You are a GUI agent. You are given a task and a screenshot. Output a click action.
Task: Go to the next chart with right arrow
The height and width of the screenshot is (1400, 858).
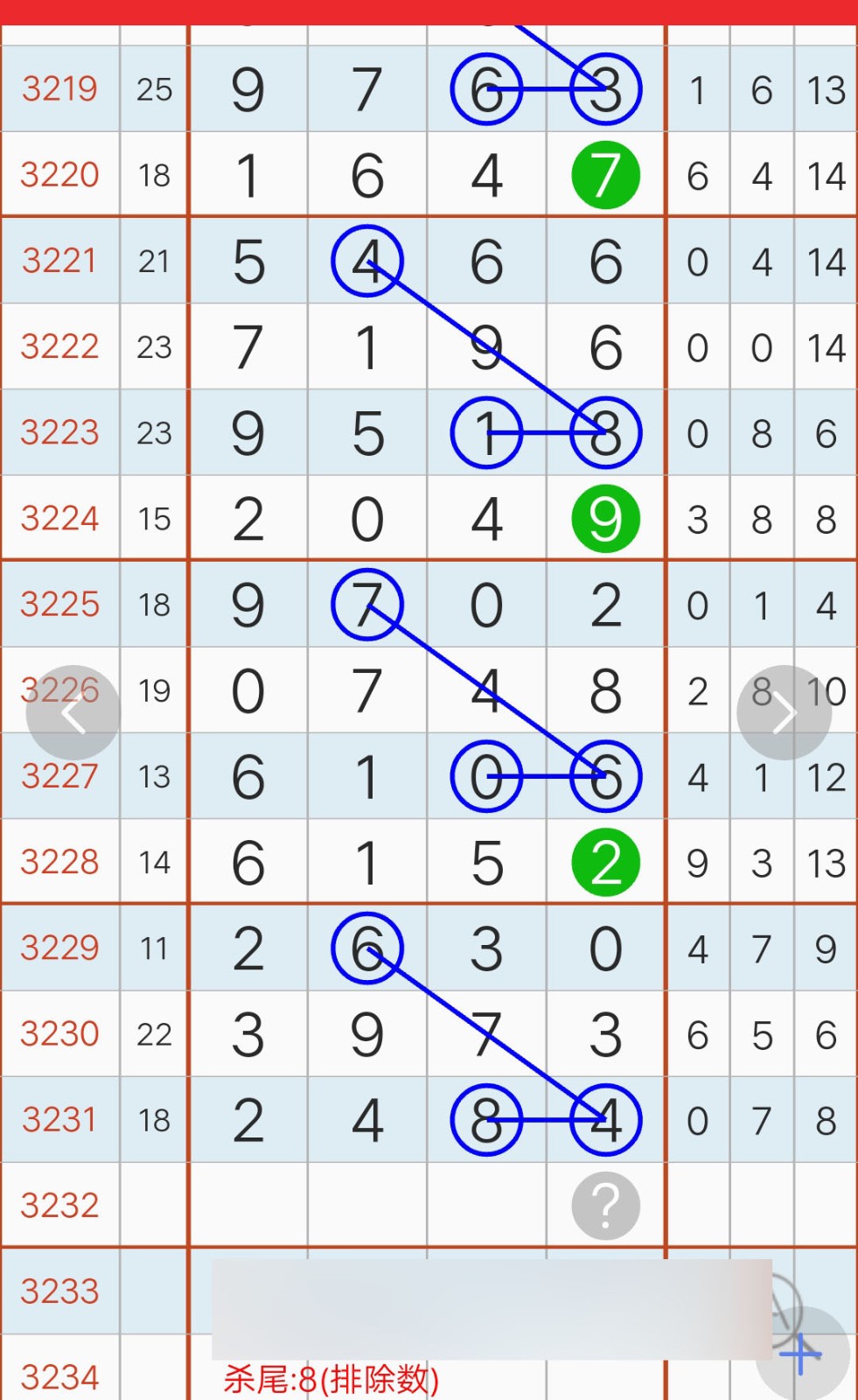click(784, 712)
